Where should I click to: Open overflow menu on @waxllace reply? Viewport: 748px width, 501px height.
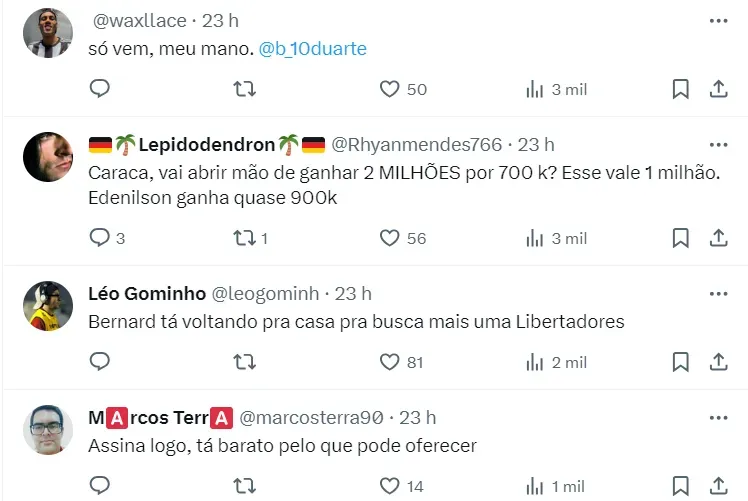tap(718, 20)
